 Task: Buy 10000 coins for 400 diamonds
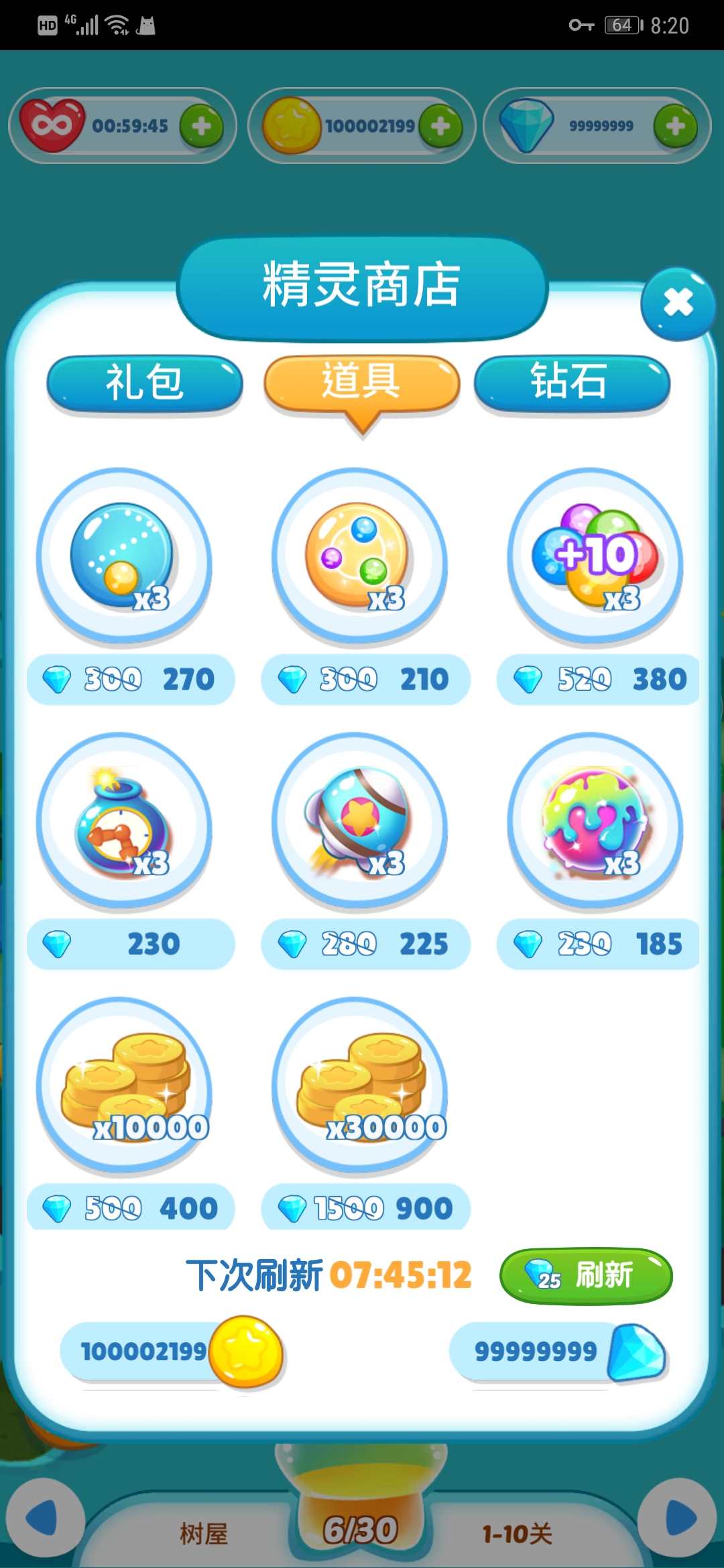131,1207
